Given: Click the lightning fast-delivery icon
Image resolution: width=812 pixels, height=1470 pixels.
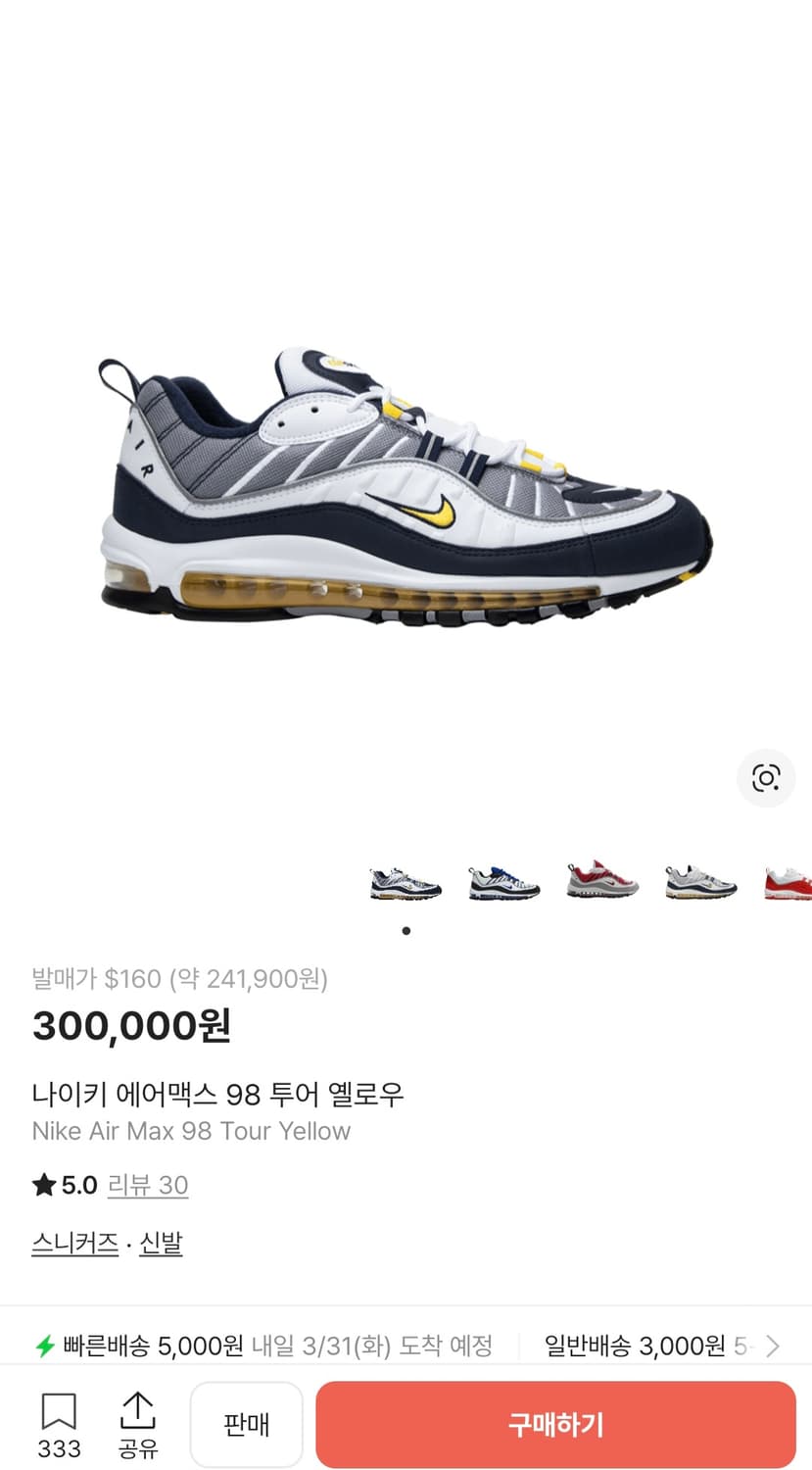Looking at the screenshot, I should tap(42, 1347).
